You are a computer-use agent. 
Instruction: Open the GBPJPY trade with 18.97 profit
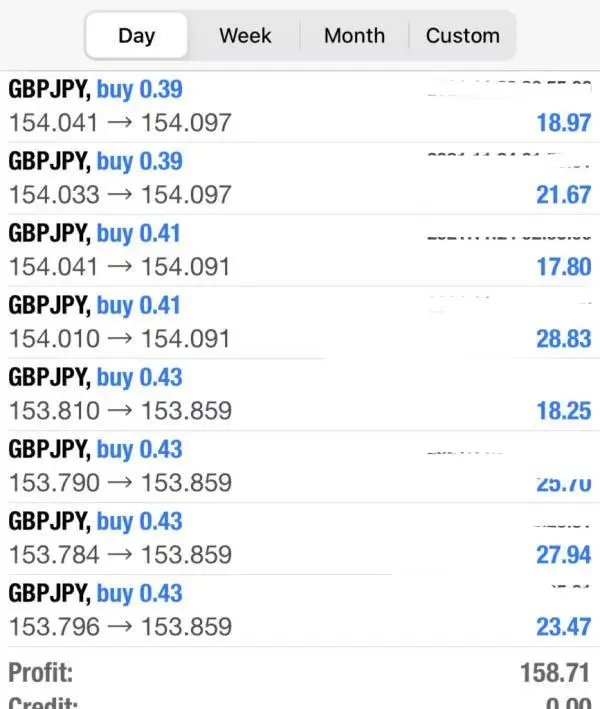(x=300, y=107)
